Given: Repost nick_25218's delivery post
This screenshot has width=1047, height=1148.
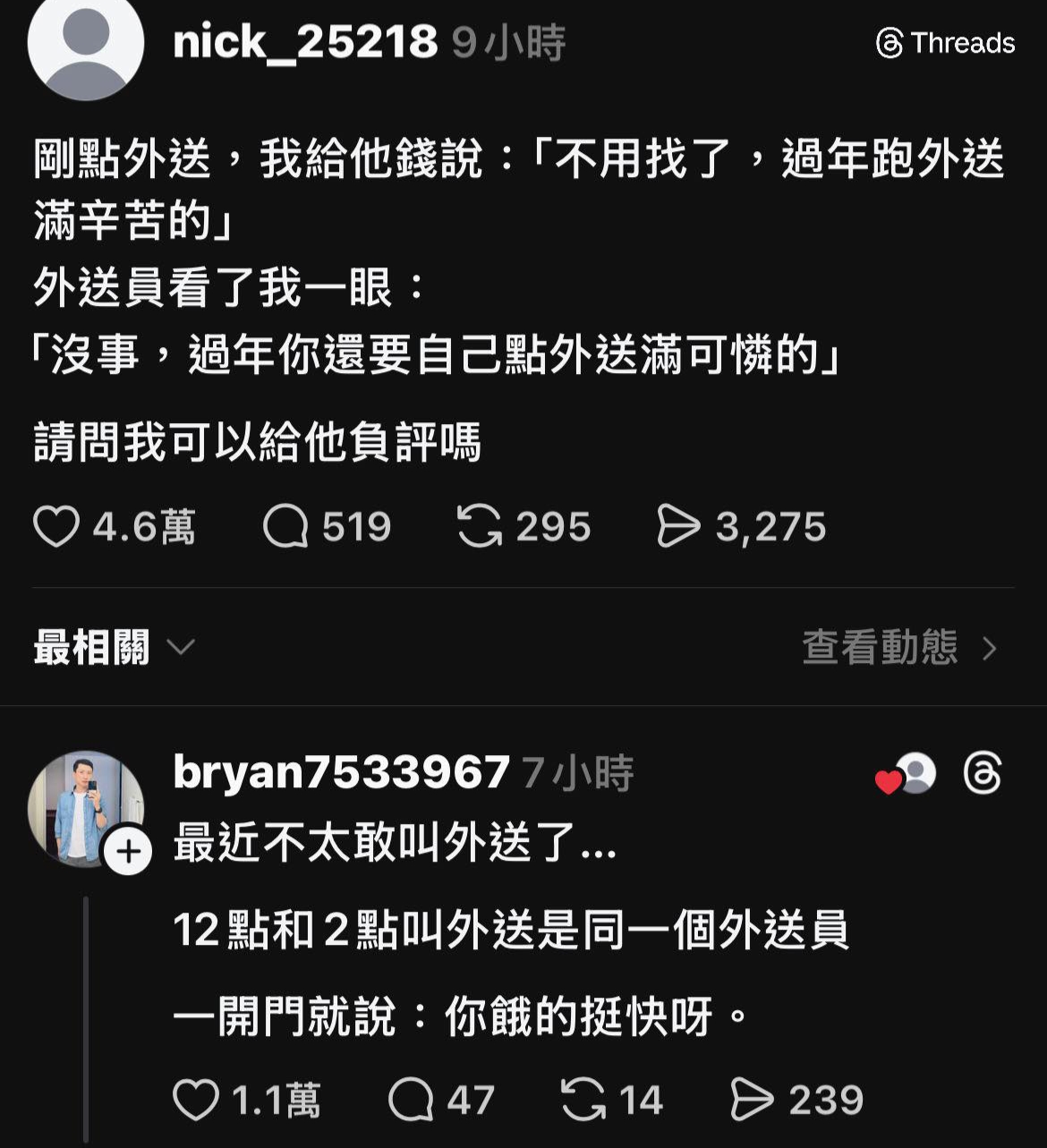Looking at the screenshot, I should tap(480, 527).
